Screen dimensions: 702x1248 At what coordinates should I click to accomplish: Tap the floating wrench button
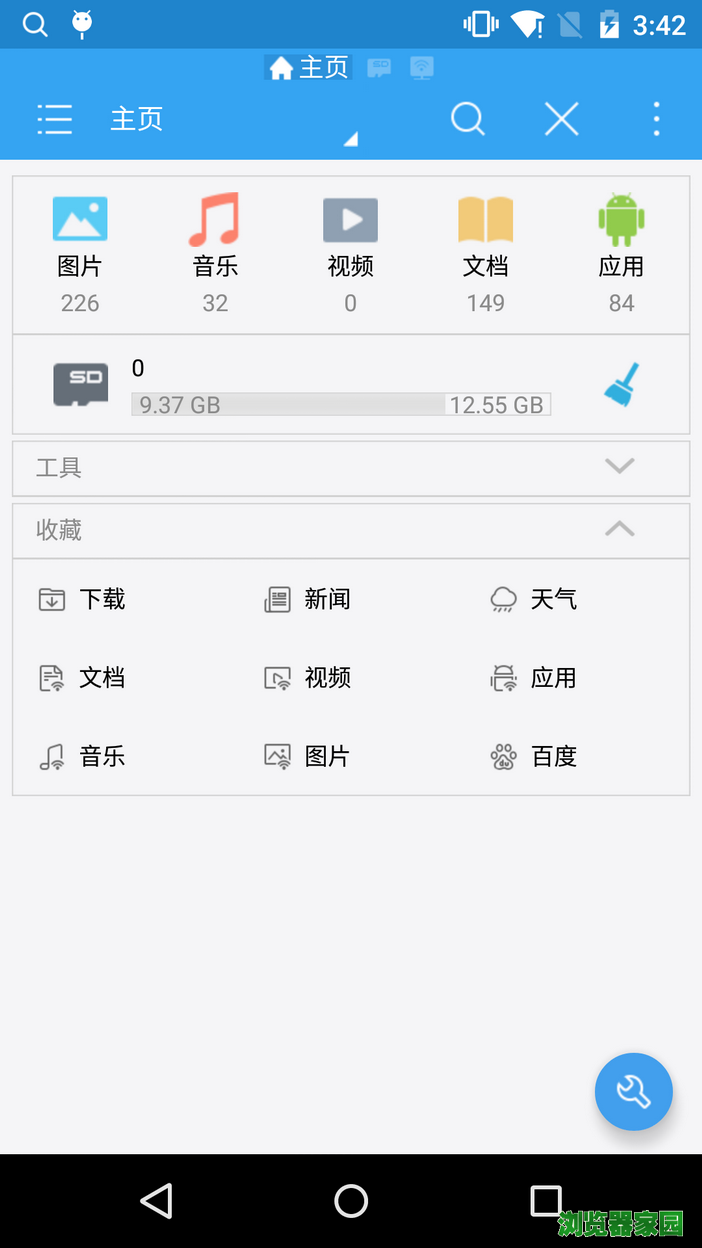[x=633, y=1091]
